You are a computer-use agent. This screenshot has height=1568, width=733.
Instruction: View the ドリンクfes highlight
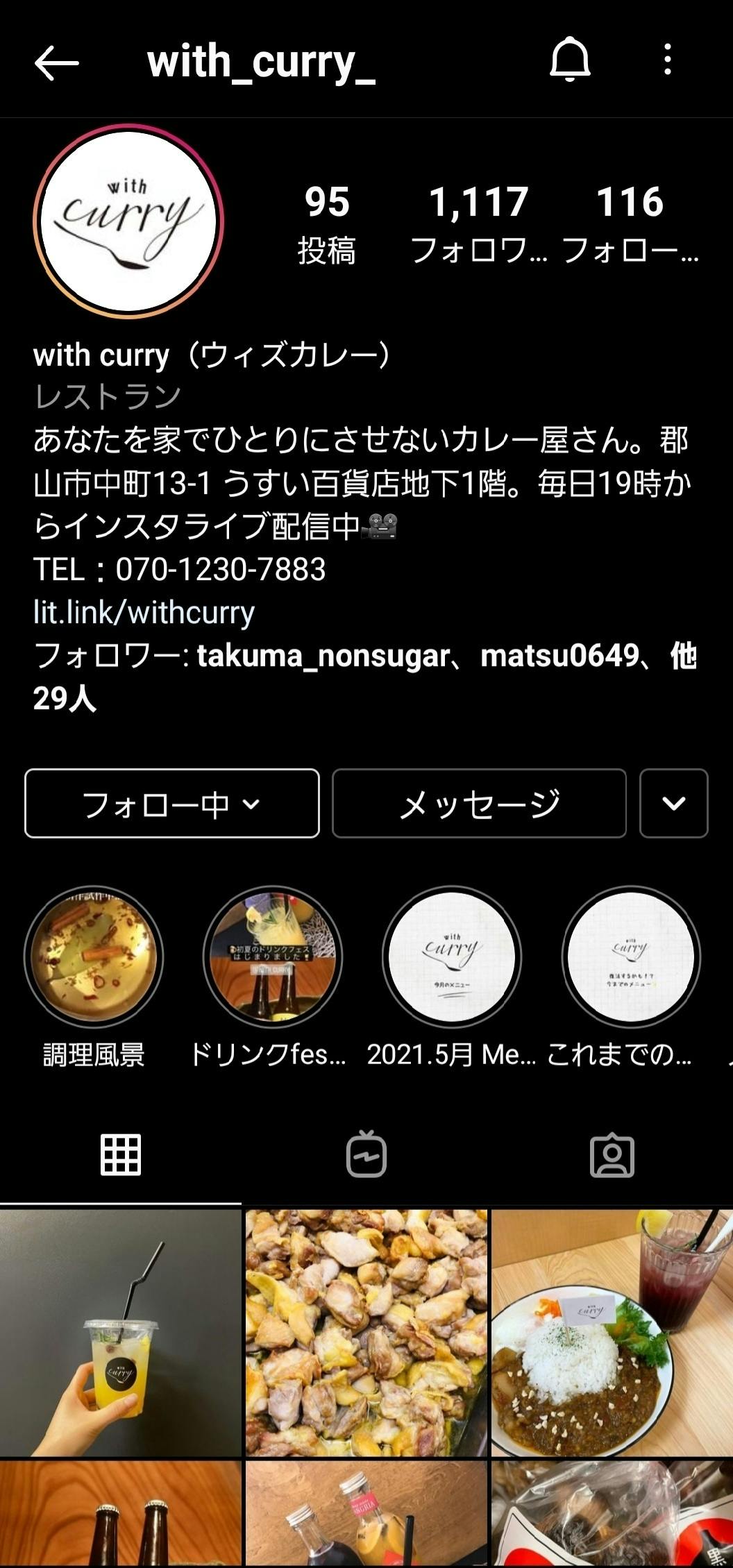click(272, 957)
